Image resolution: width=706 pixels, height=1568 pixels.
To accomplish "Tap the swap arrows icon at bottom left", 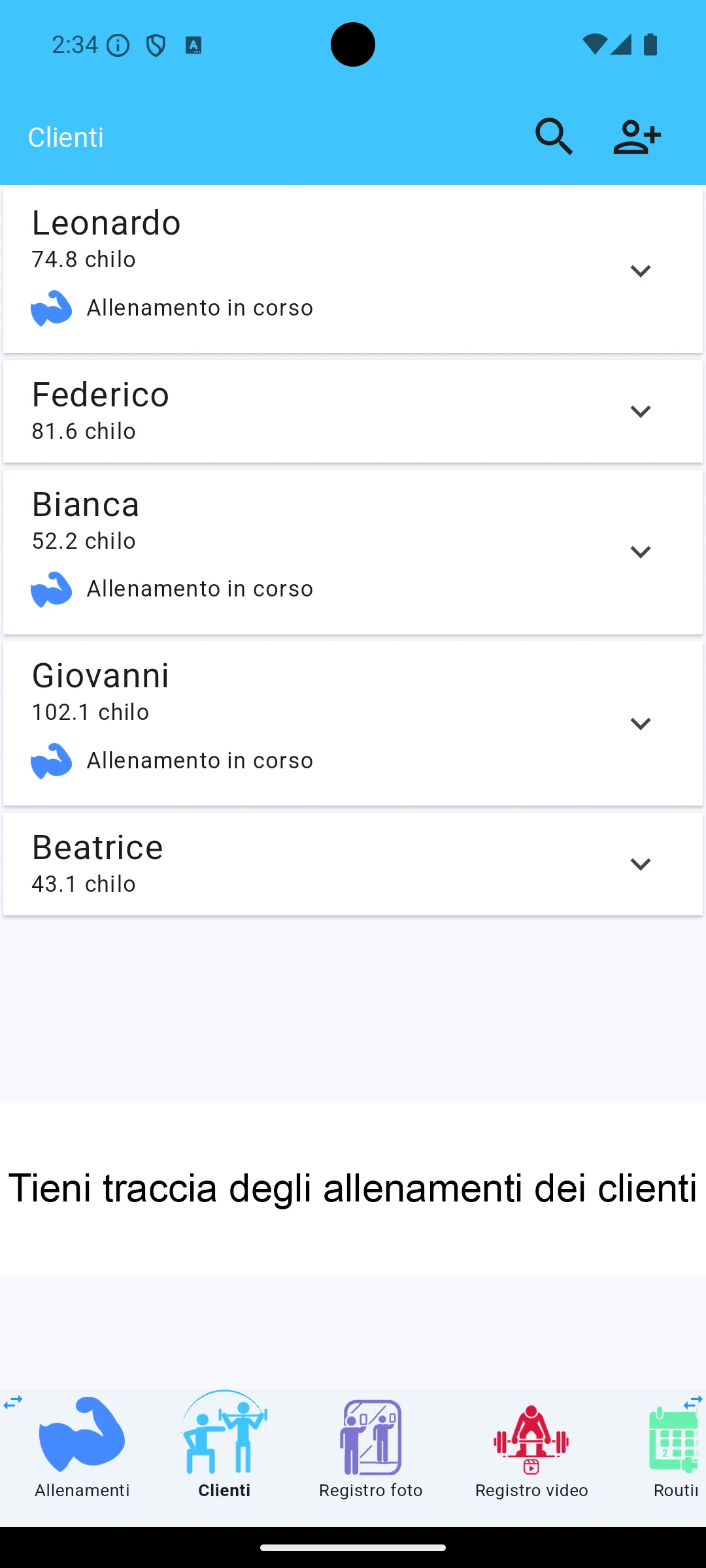I will tap(12, 1401).
